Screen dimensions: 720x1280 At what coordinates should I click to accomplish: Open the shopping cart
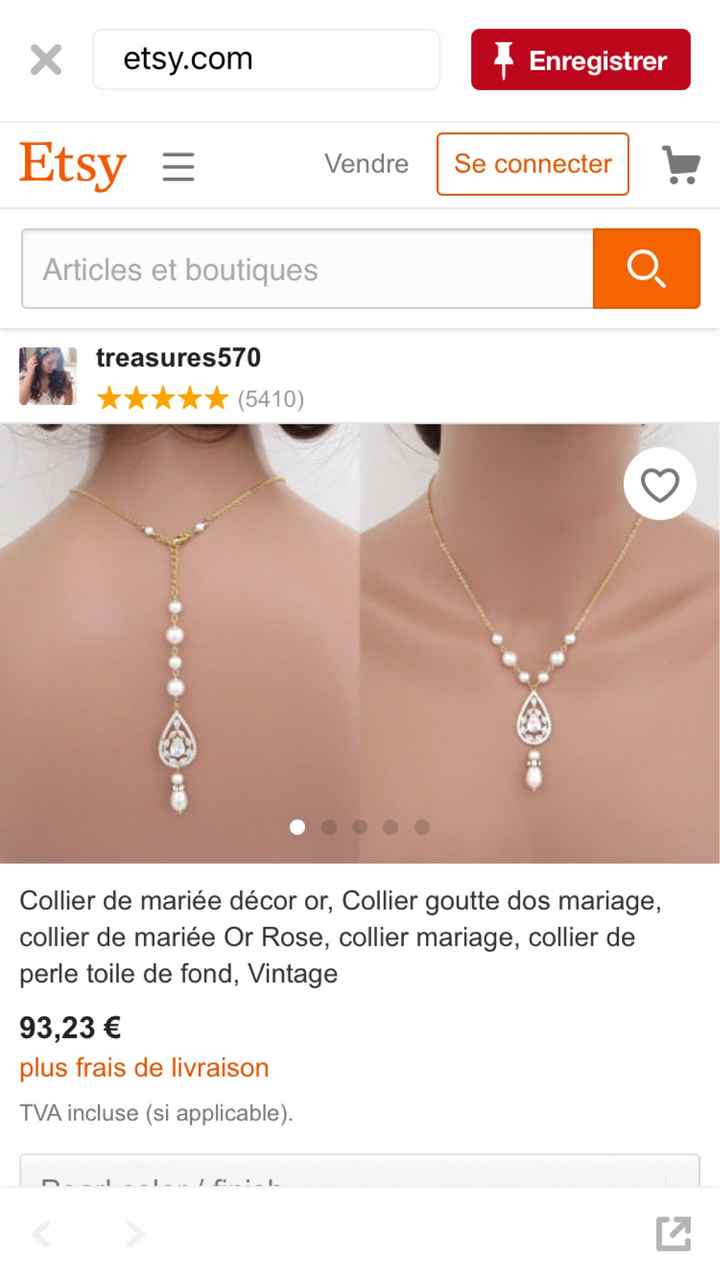[x=682, y=166]
